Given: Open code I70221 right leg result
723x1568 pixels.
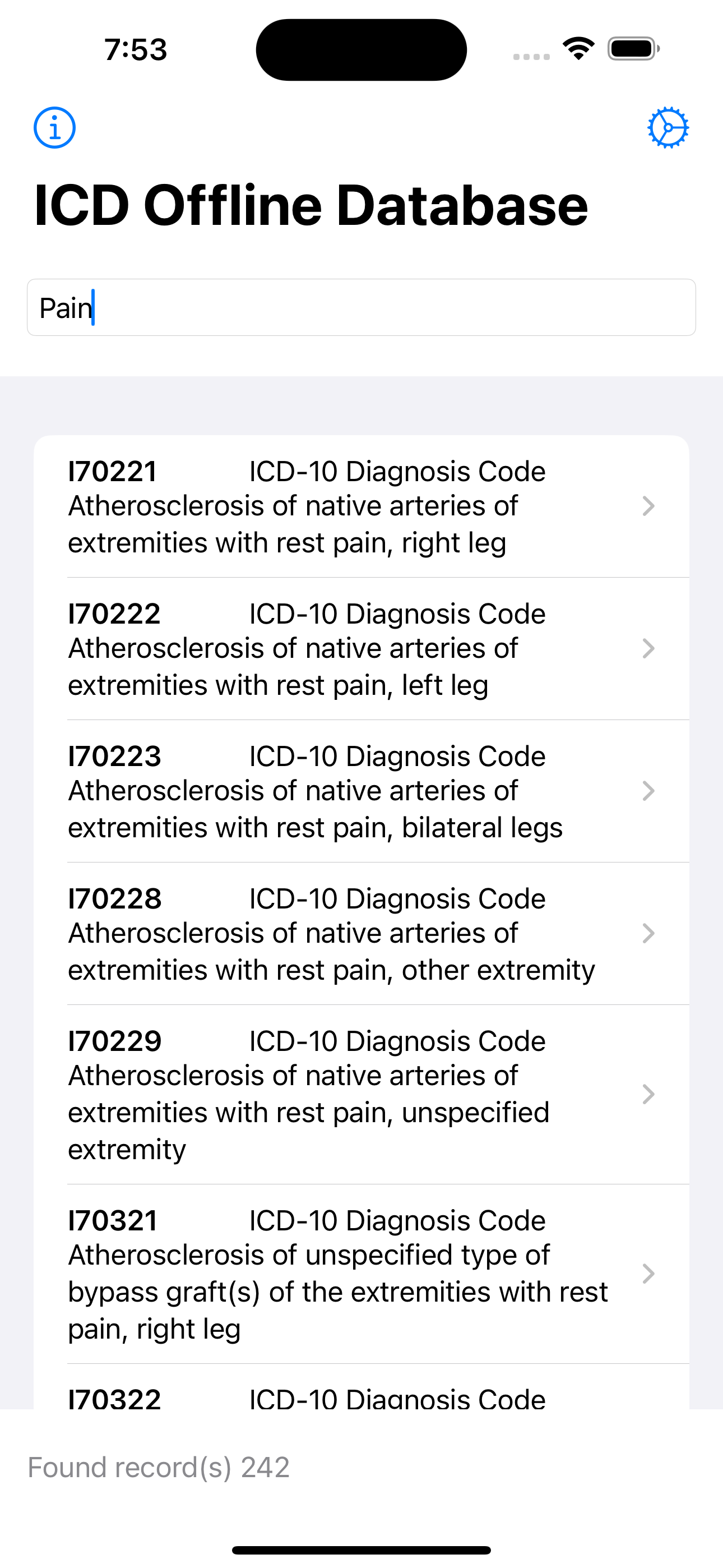Looking at the screenshot, I should point(361,506).
